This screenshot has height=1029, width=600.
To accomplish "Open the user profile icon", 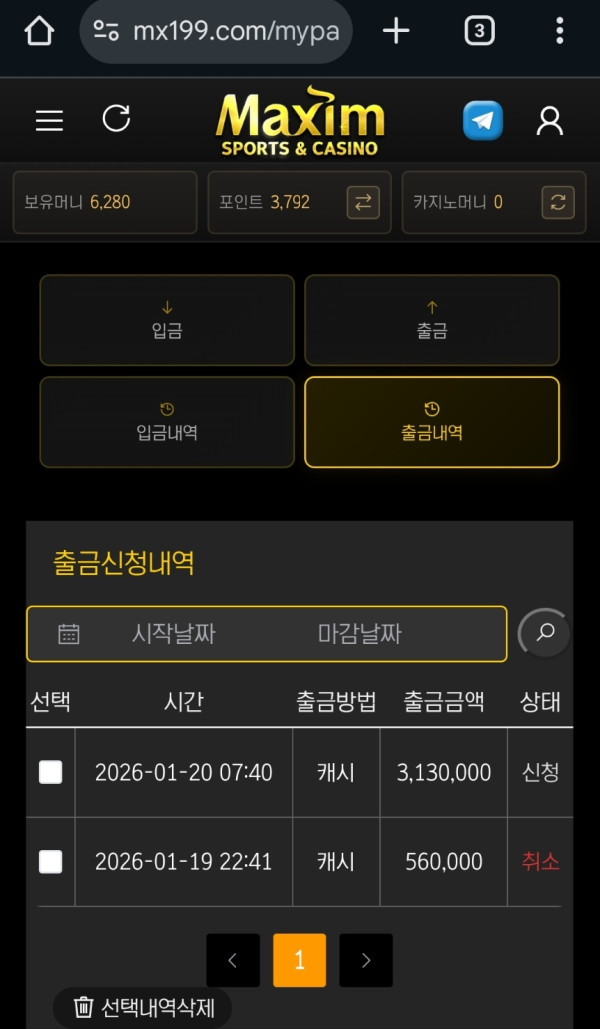I will coord(549,121).
